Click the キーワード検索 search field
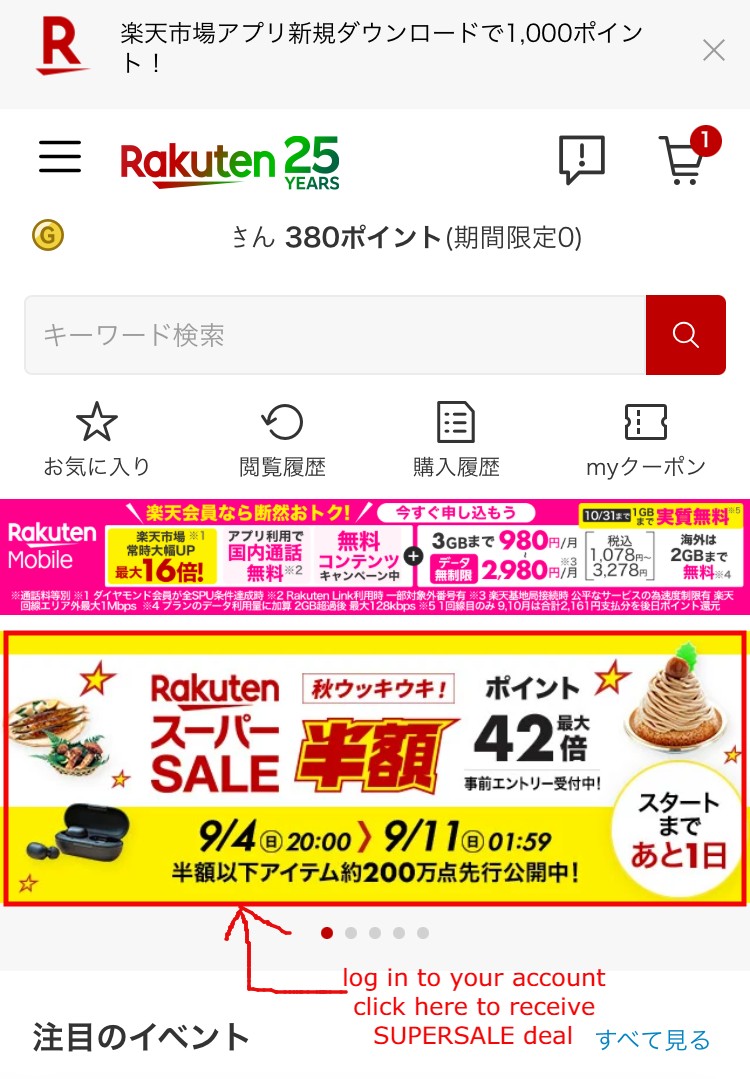This screenshot has width=750, height=1079. tap(300, 336)
